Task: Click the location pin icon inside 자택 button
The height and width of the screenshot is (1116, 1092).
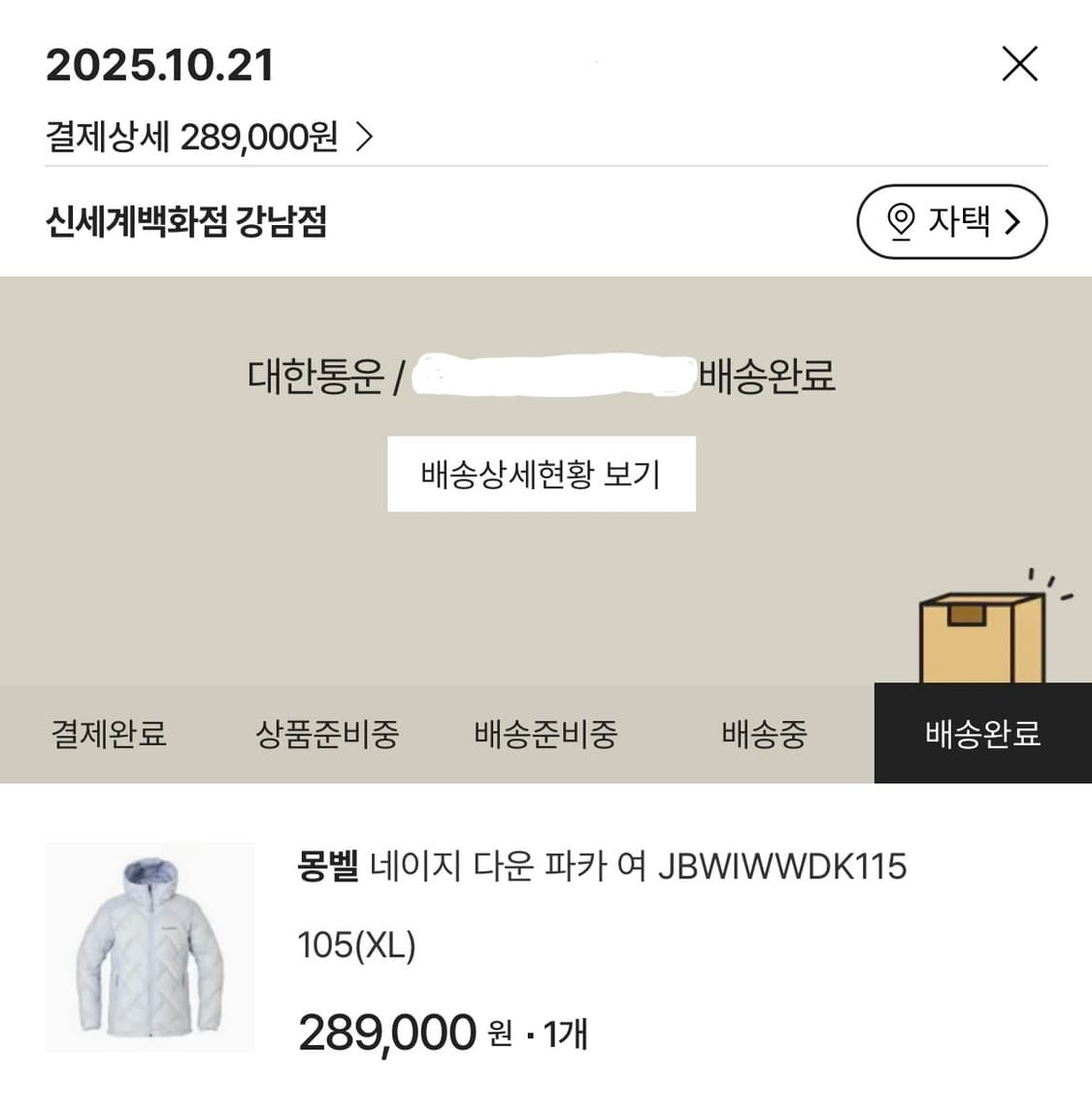Action: point(900,221)
